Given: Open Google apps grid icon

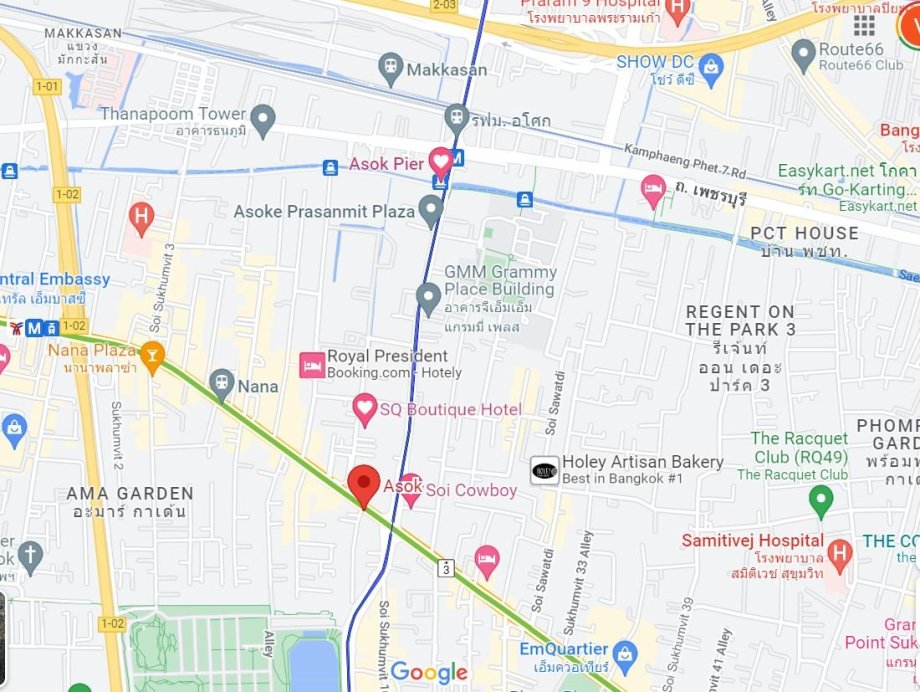Looking at the screenshot, I should 864,25.
